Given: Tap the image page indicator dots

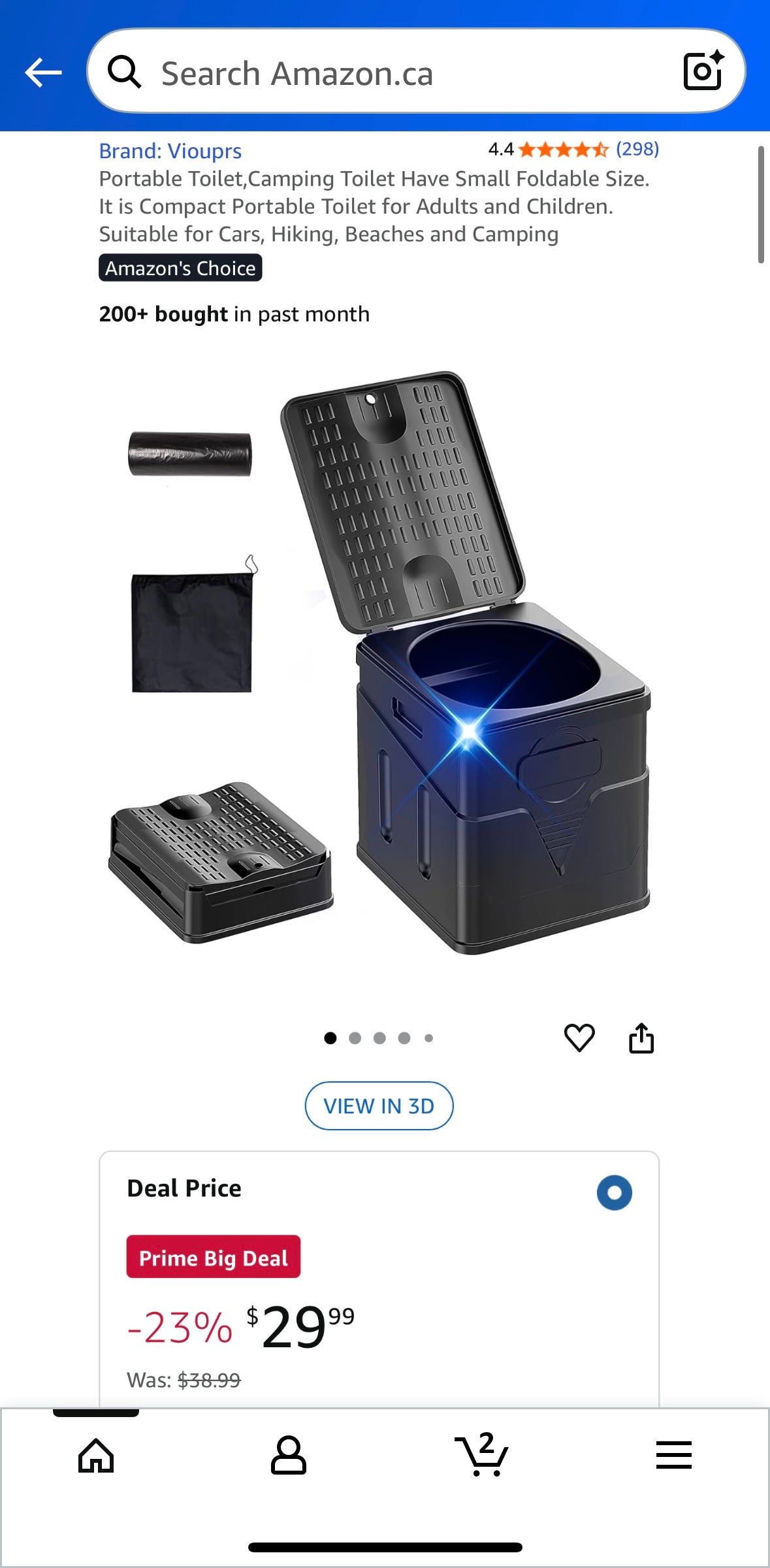Looking at the screenshot, I should click(379, 1037).
